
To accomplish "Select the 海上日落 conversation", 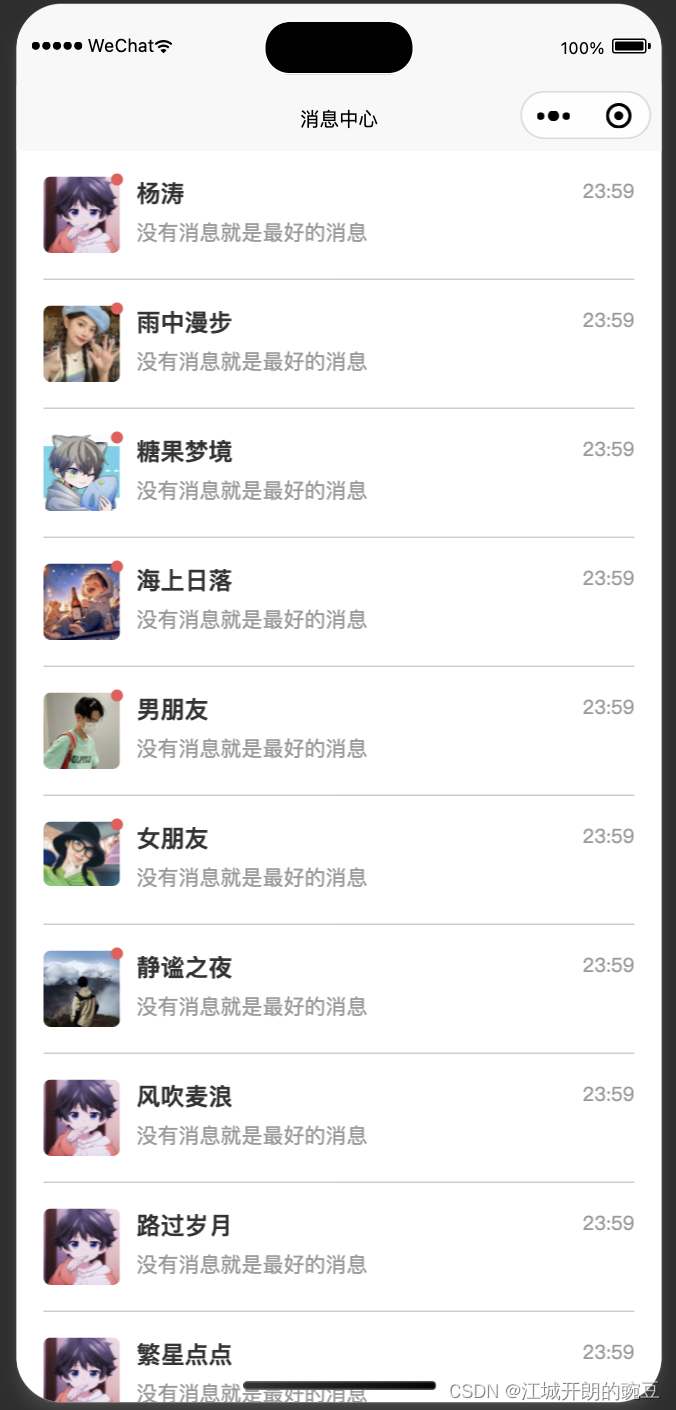I will pos(339,602).
